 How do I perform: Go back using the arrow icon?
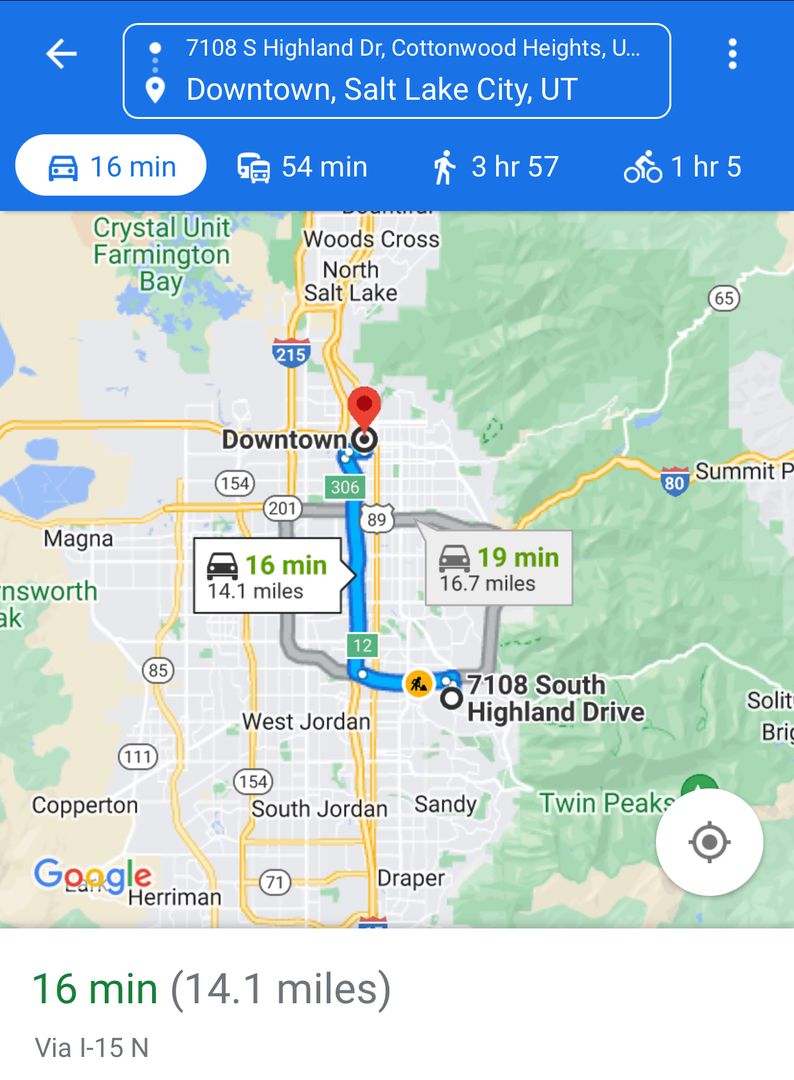[x=61, y=54]
